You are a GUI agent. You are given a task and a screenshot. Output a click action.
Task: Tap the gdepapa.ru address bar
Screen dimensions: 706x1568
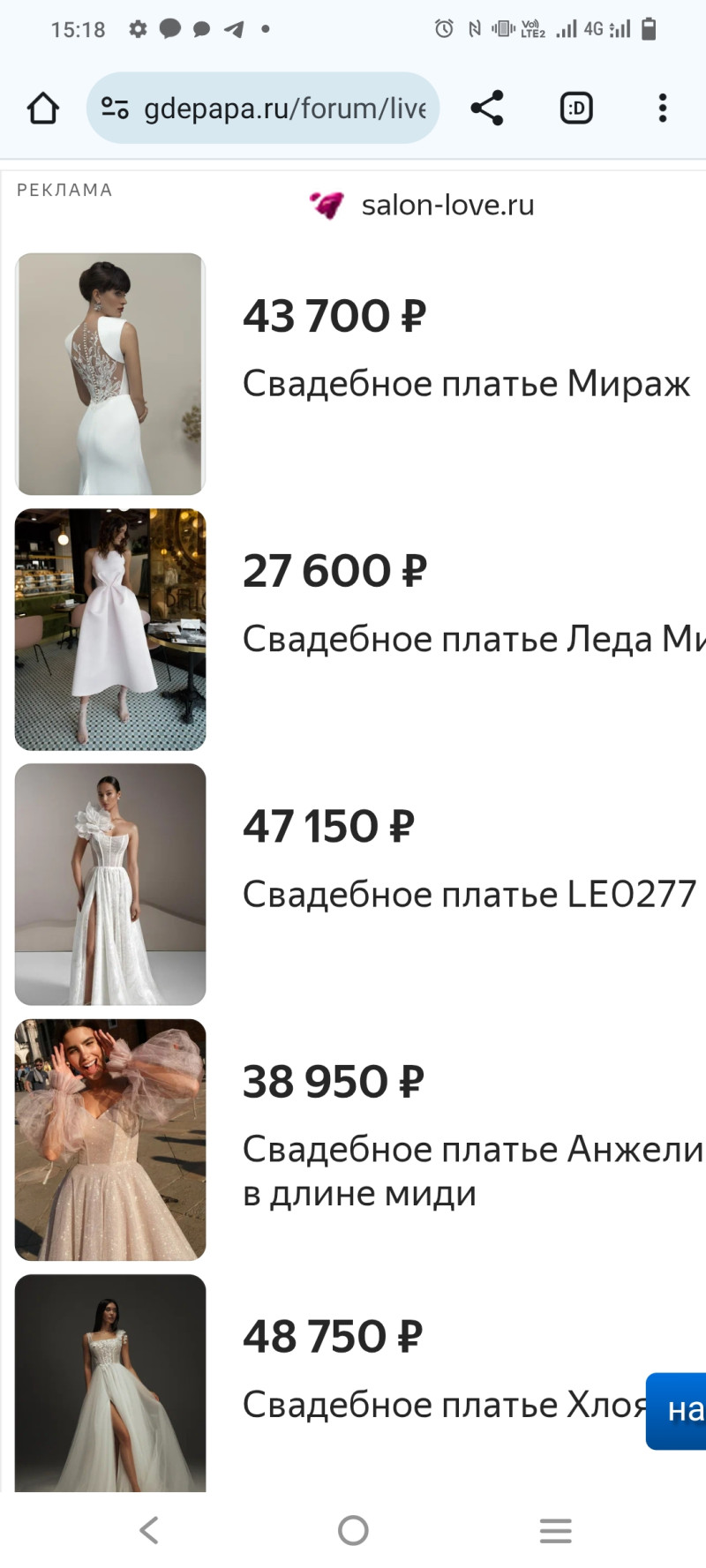pos(282,109)
